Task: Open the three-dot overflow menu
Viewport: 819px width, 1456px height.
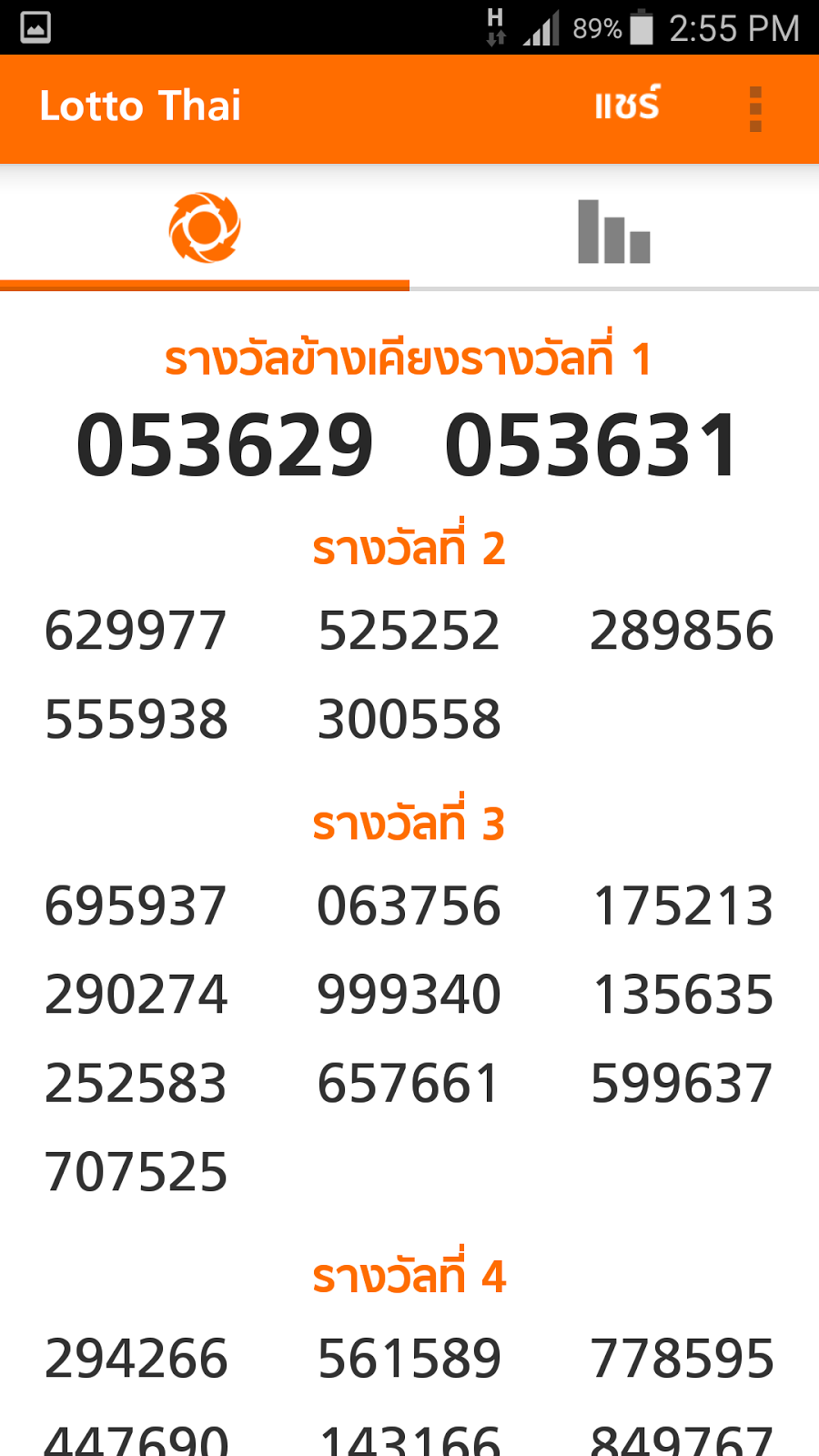Action: pyautogui.click(x=754, y=109)
